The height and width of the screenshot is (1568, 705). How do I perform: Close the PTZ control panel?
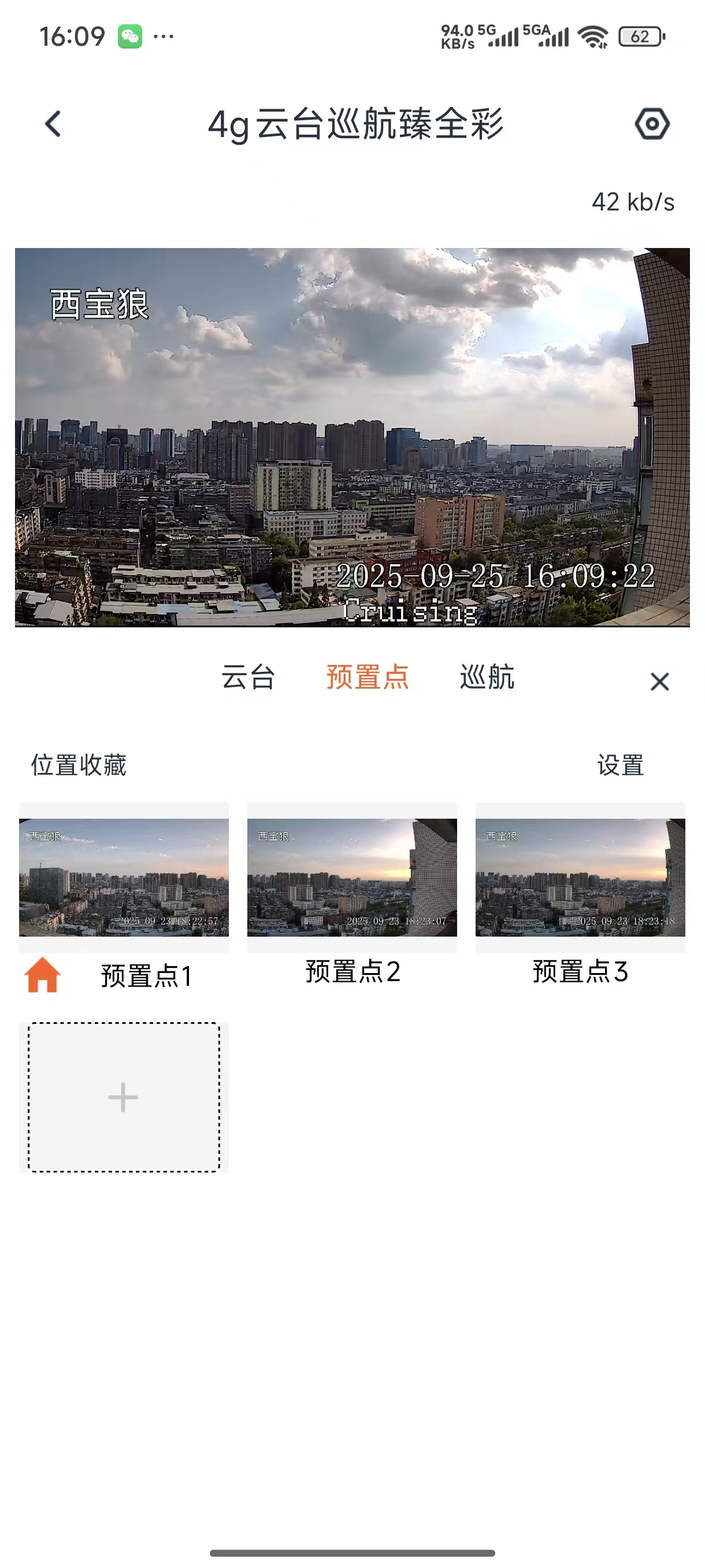pos(659,682)
